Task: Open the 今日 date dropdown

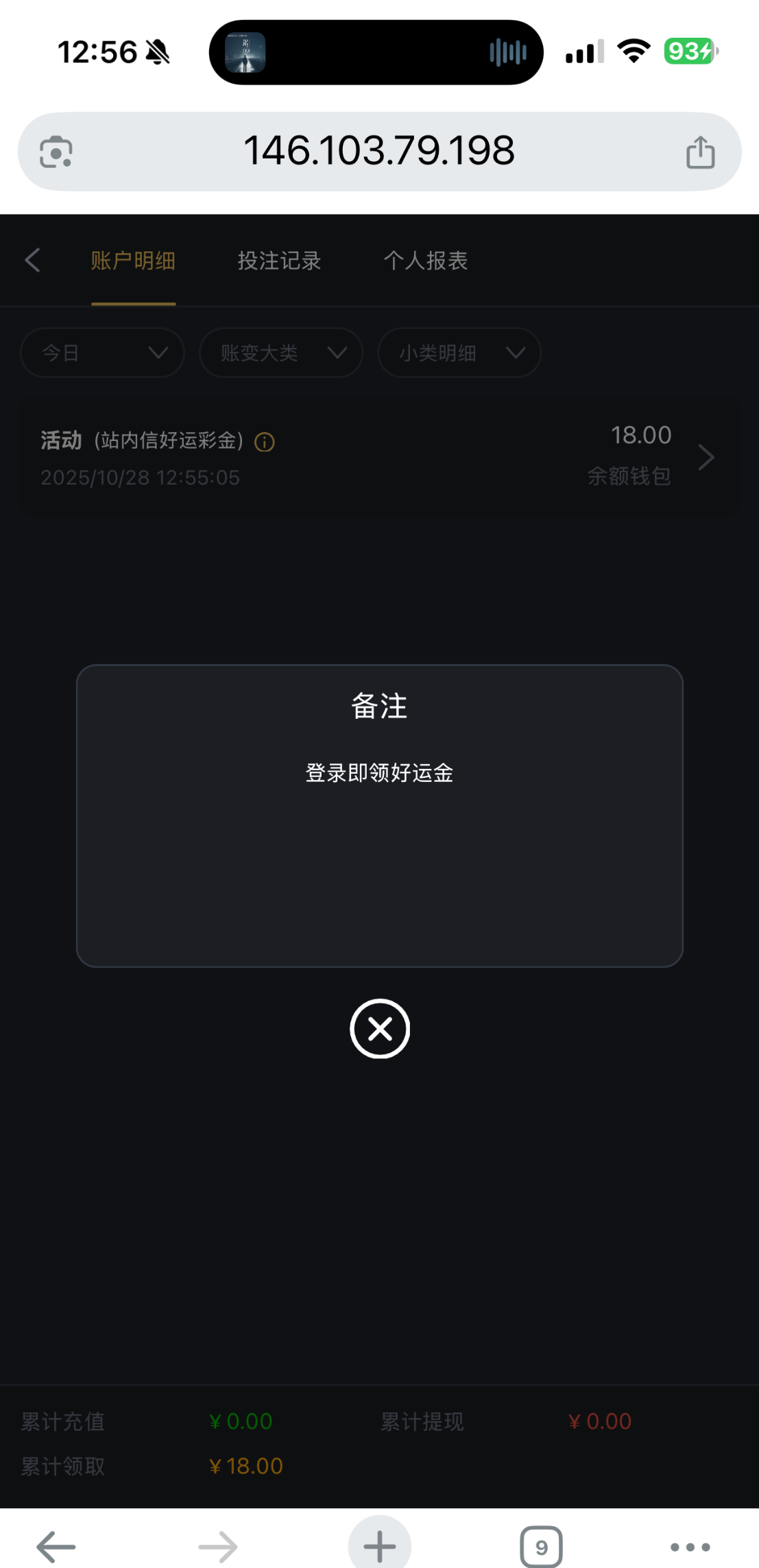Action: (x=103, y=353)
